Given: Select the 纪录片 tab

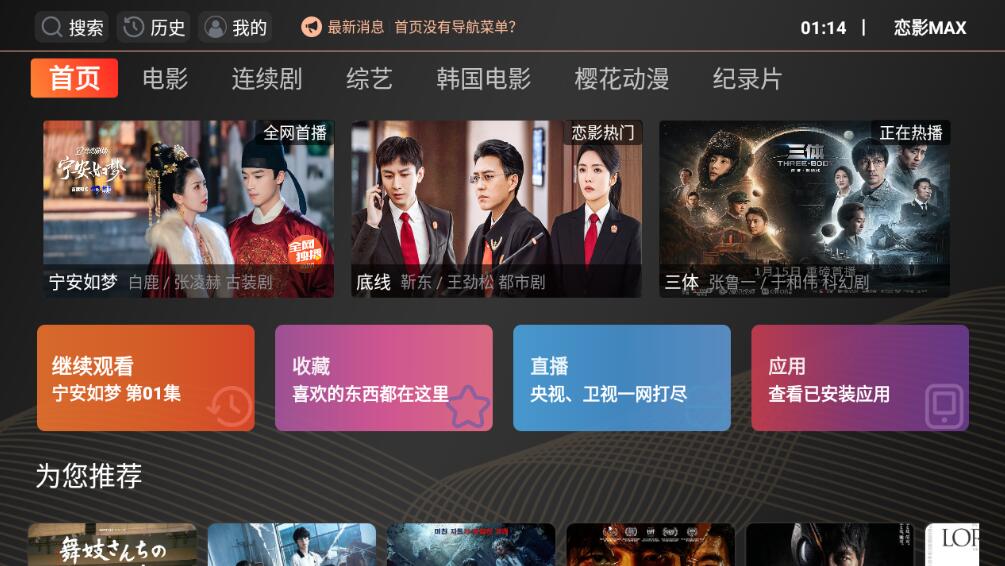Looking at the screenshot, I should tap(747, 79).
